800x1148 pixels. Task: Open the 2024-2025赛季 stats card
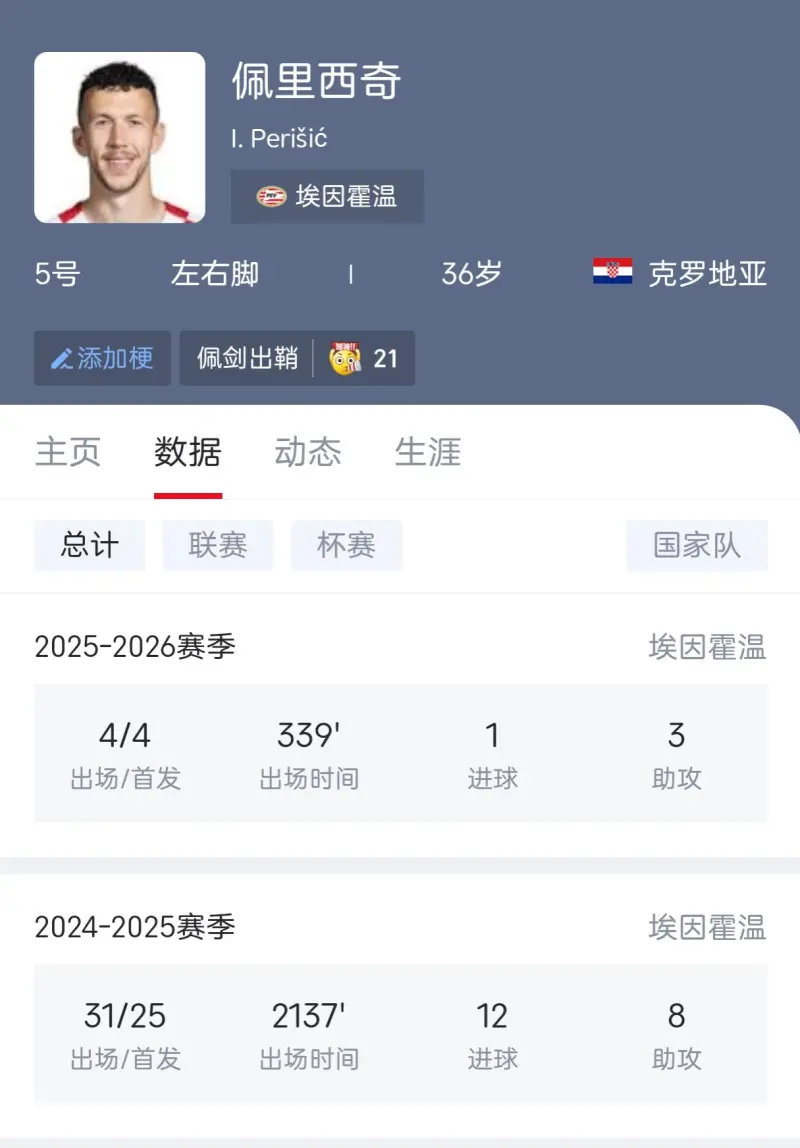[400, 1033]
